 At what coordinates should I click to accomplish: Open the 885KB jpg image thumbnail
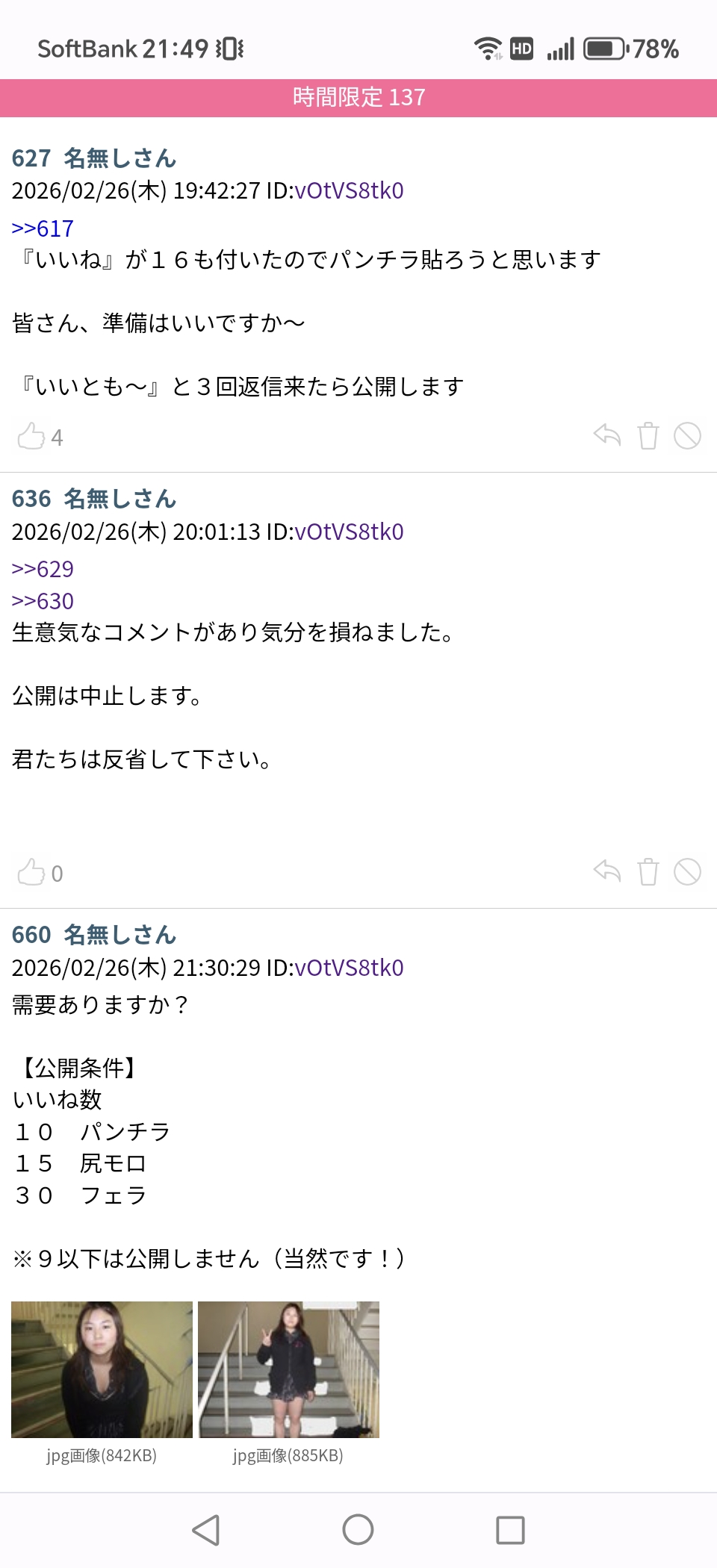[x=288, y=1369]
